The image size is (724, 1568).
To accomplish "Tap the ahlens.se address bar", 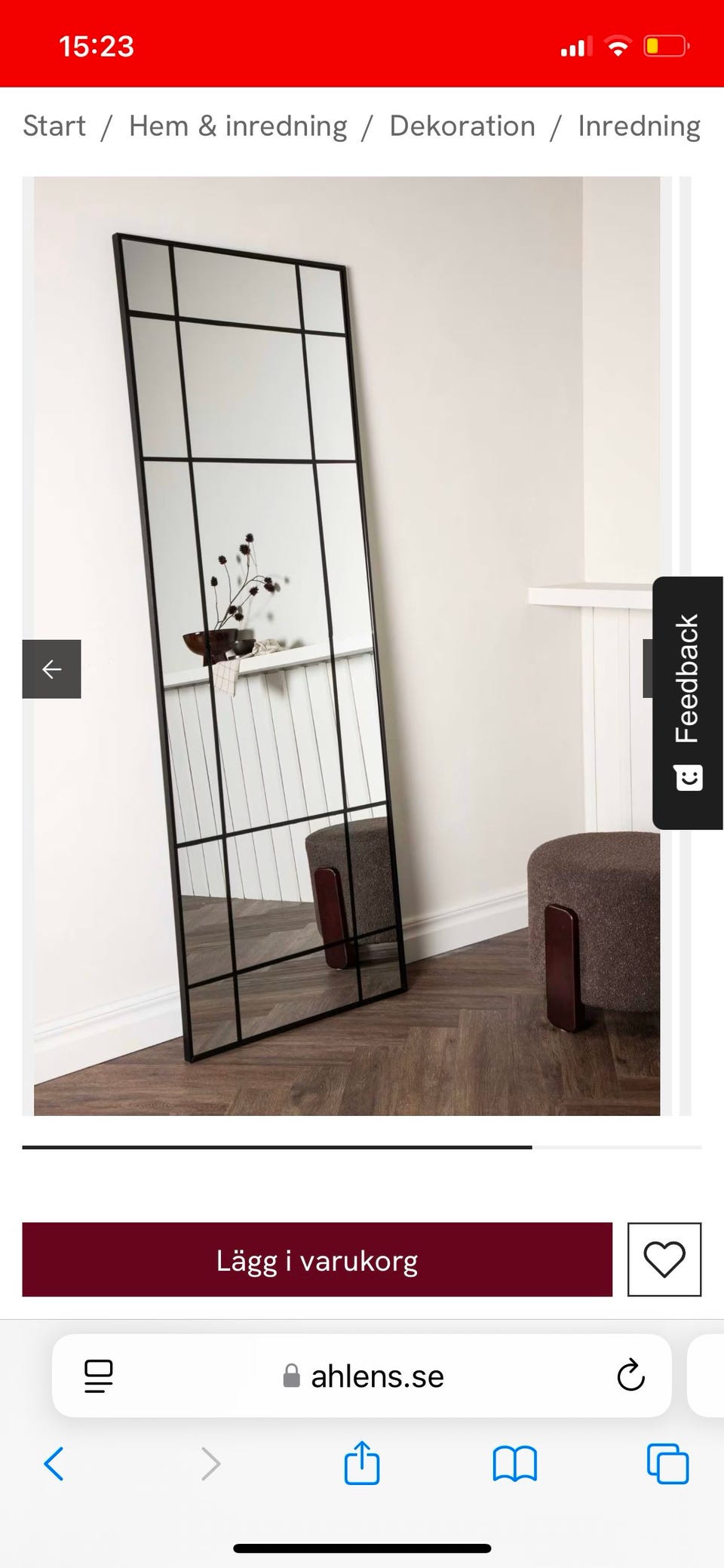I will [x=377, y=1375].
